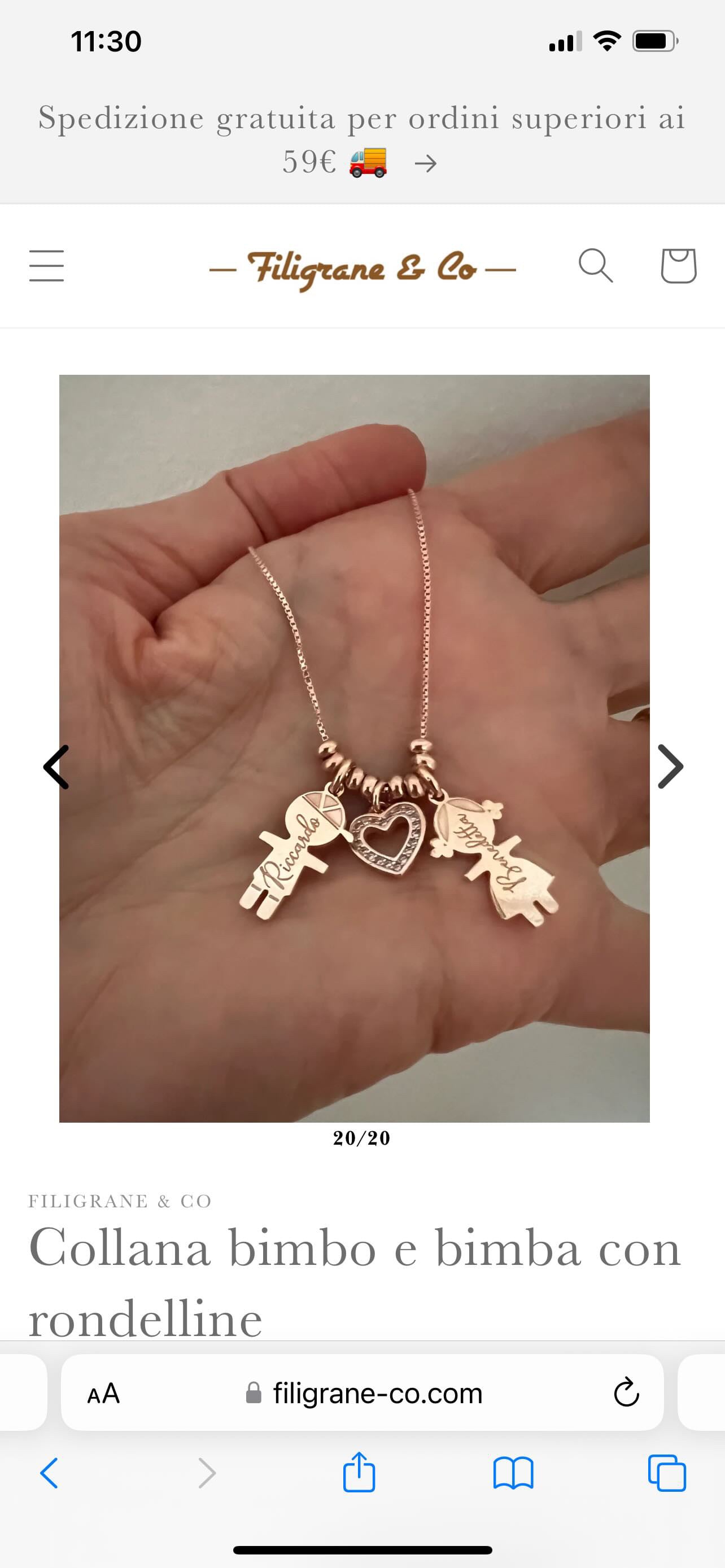The width and height of the screenshot is (725, 1568).
Task: Go back in Safari
Action: pyautogui.click(x=49, y=1473)
